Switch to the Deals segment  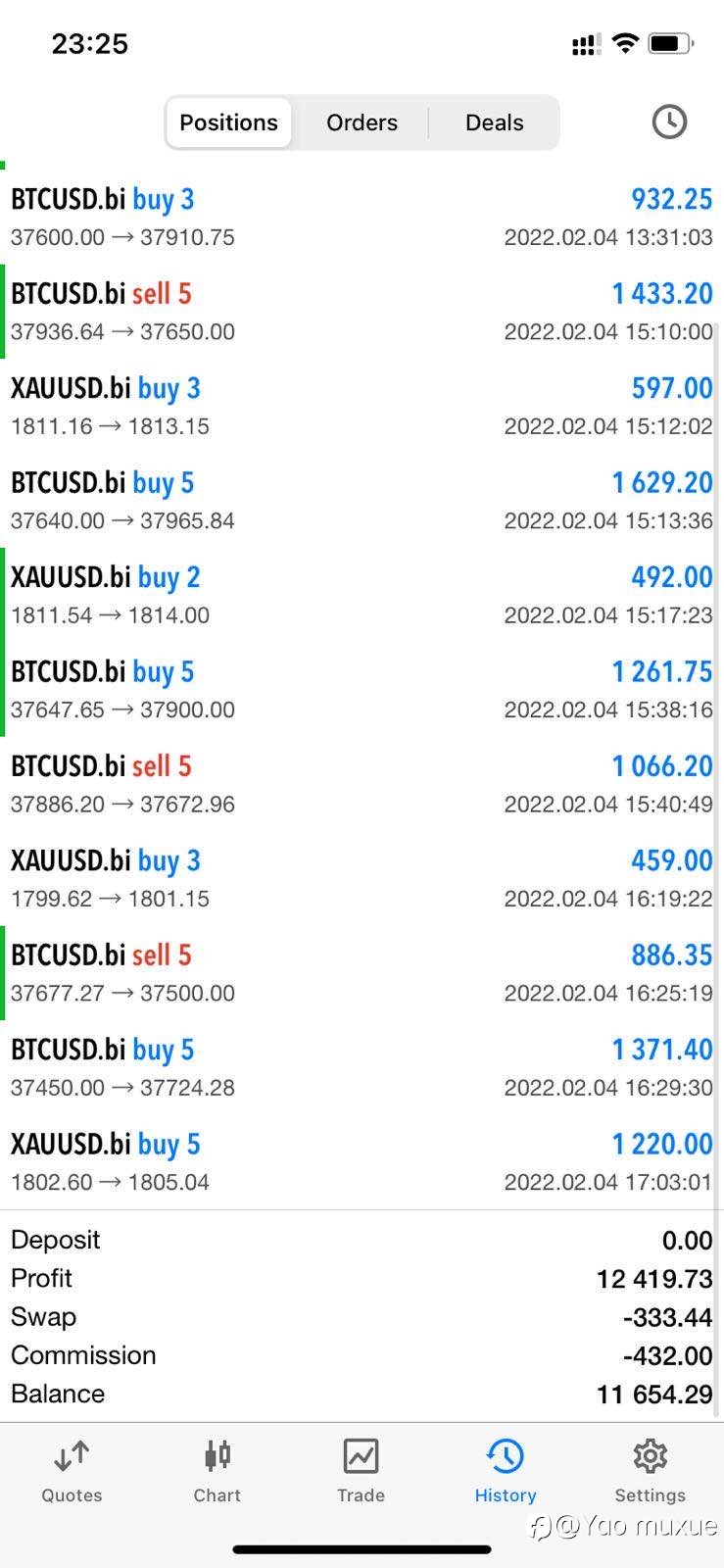[x=494, y=122]
